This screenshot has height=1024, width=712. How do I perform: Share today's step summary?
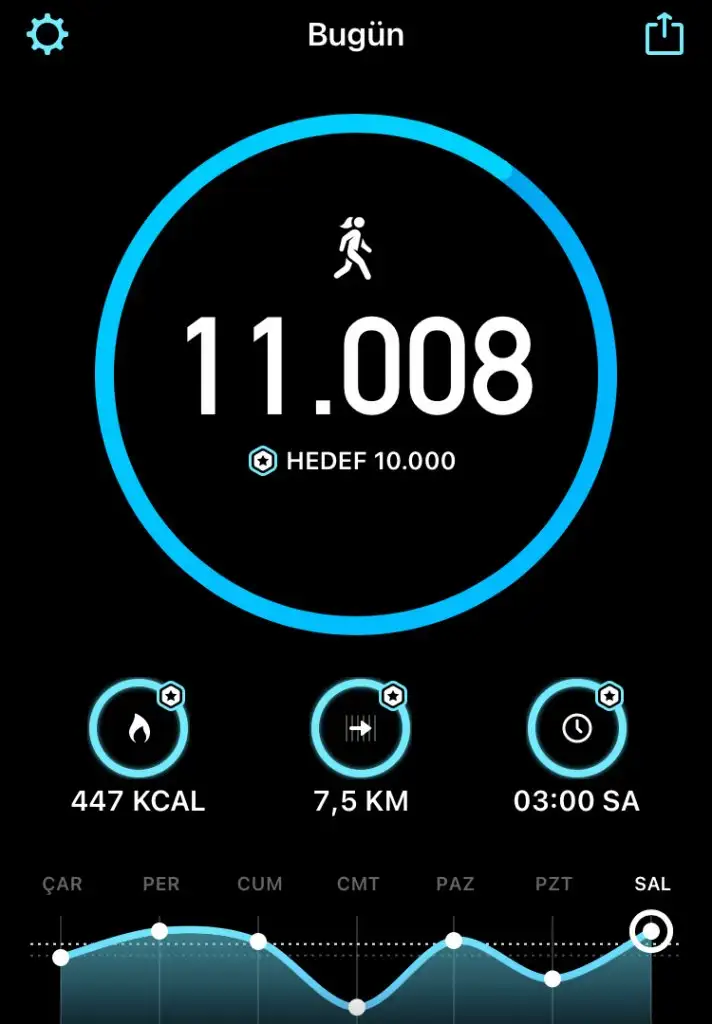[x=664, y=35]
